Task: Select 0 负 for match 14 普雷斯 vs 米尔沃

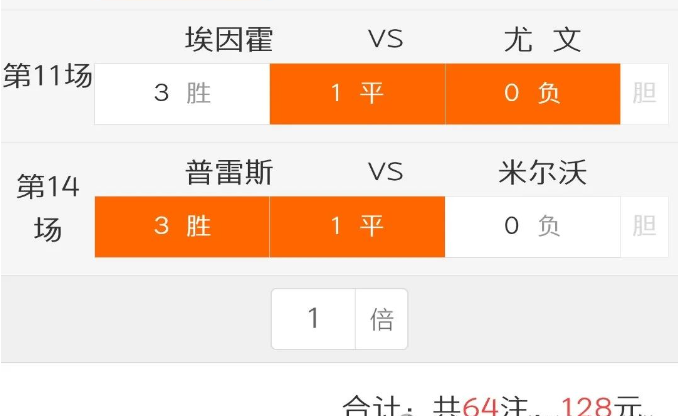Action: coord(532,226)
